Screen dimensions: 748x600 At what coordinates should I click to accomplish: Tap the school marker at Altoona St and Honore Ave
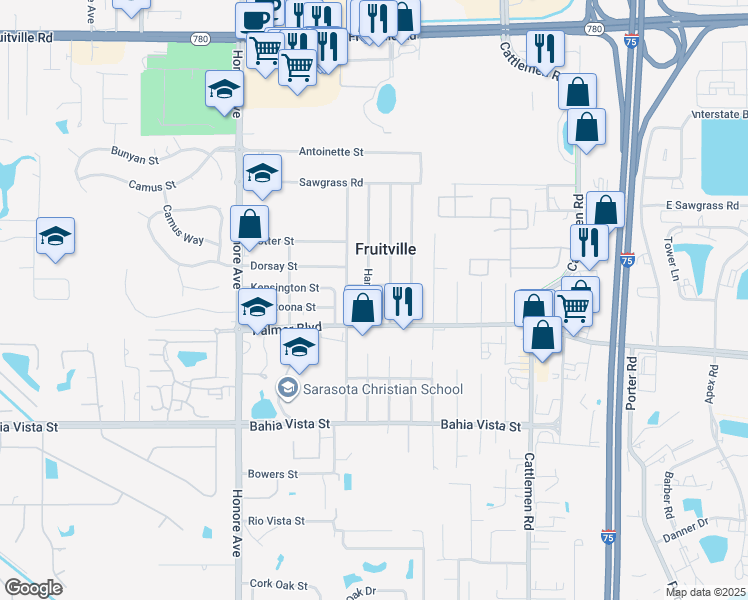257,307
